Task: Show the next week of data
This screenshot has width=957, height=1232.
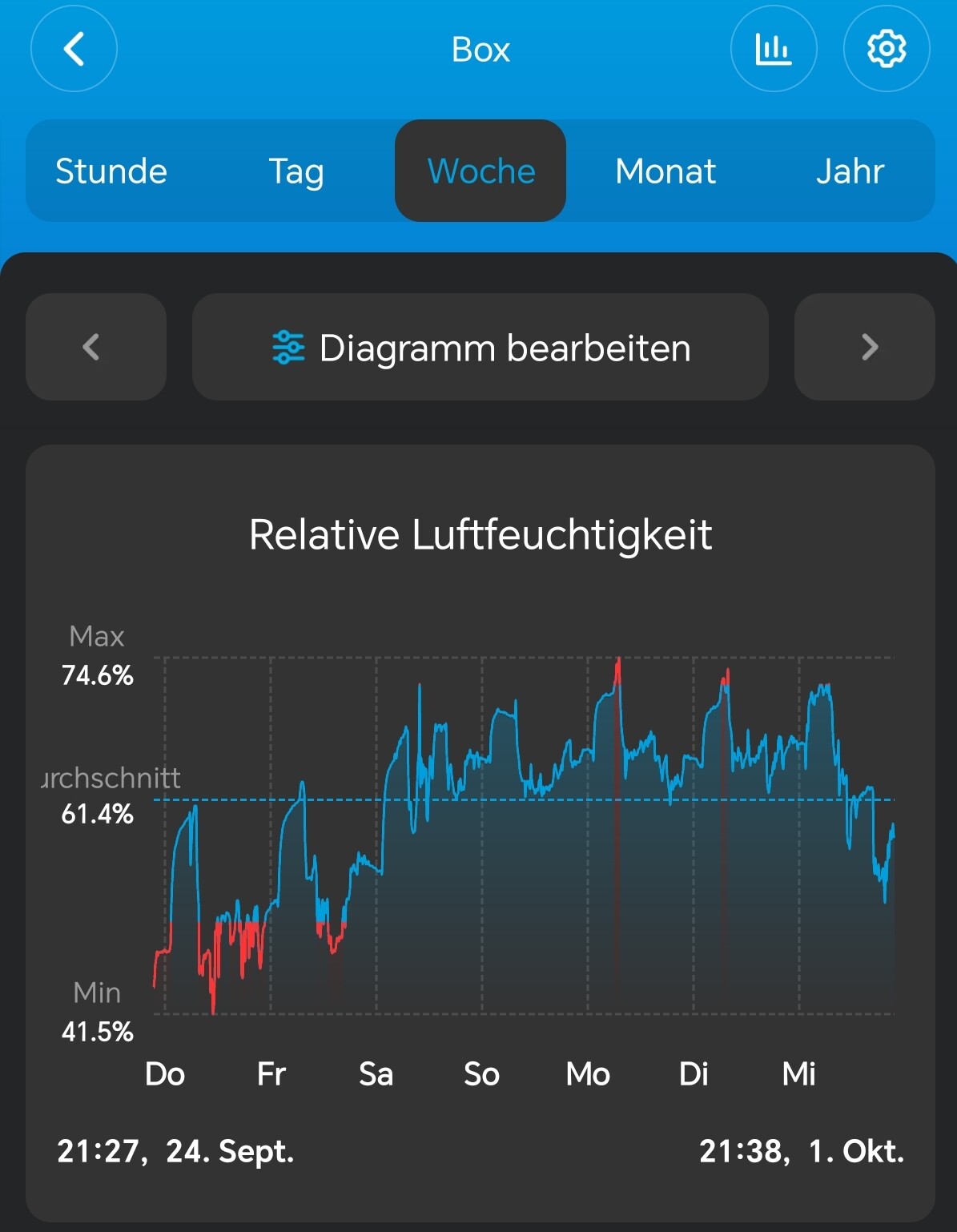Action: click(x=865, y=347)
